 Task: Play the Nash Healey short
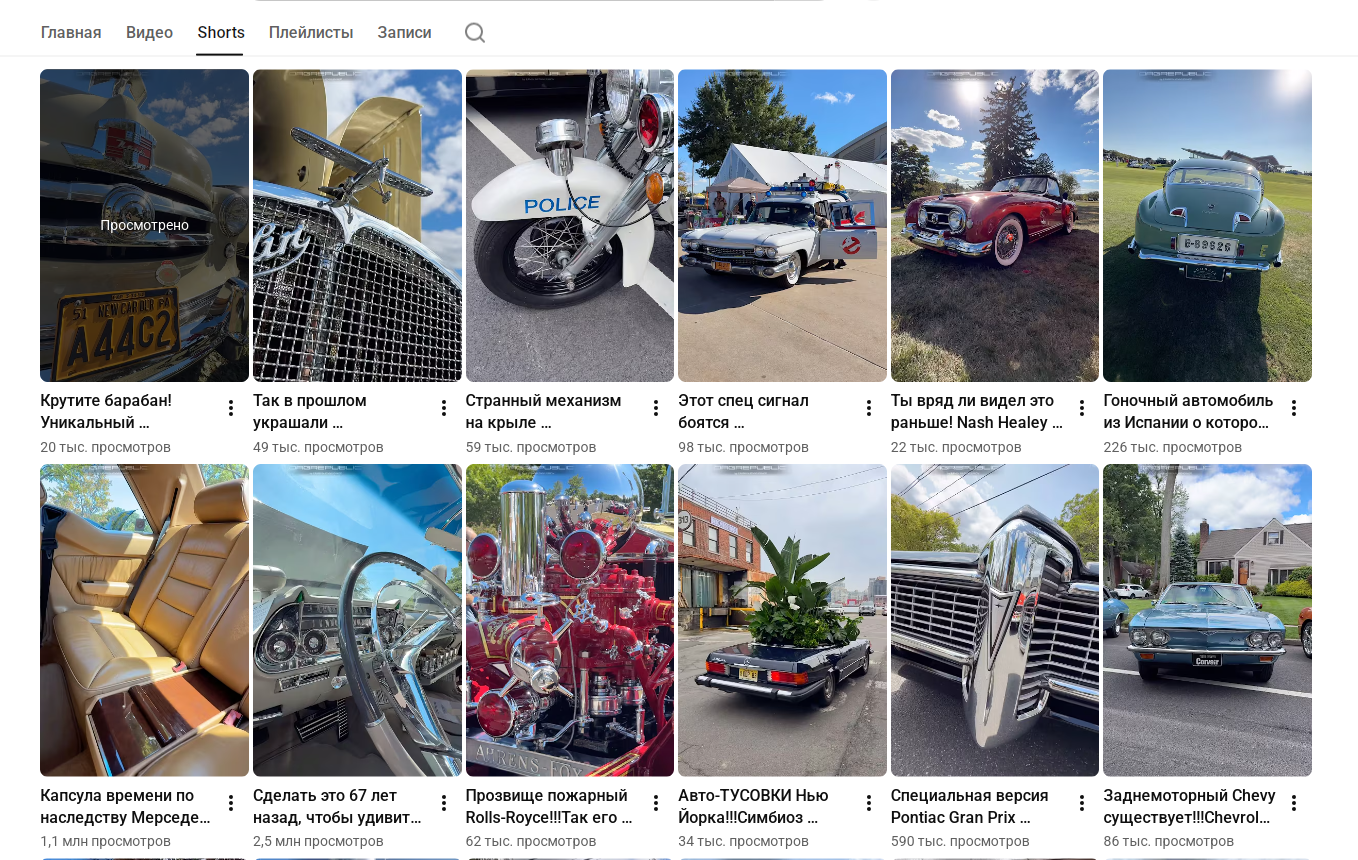point(995,225)
